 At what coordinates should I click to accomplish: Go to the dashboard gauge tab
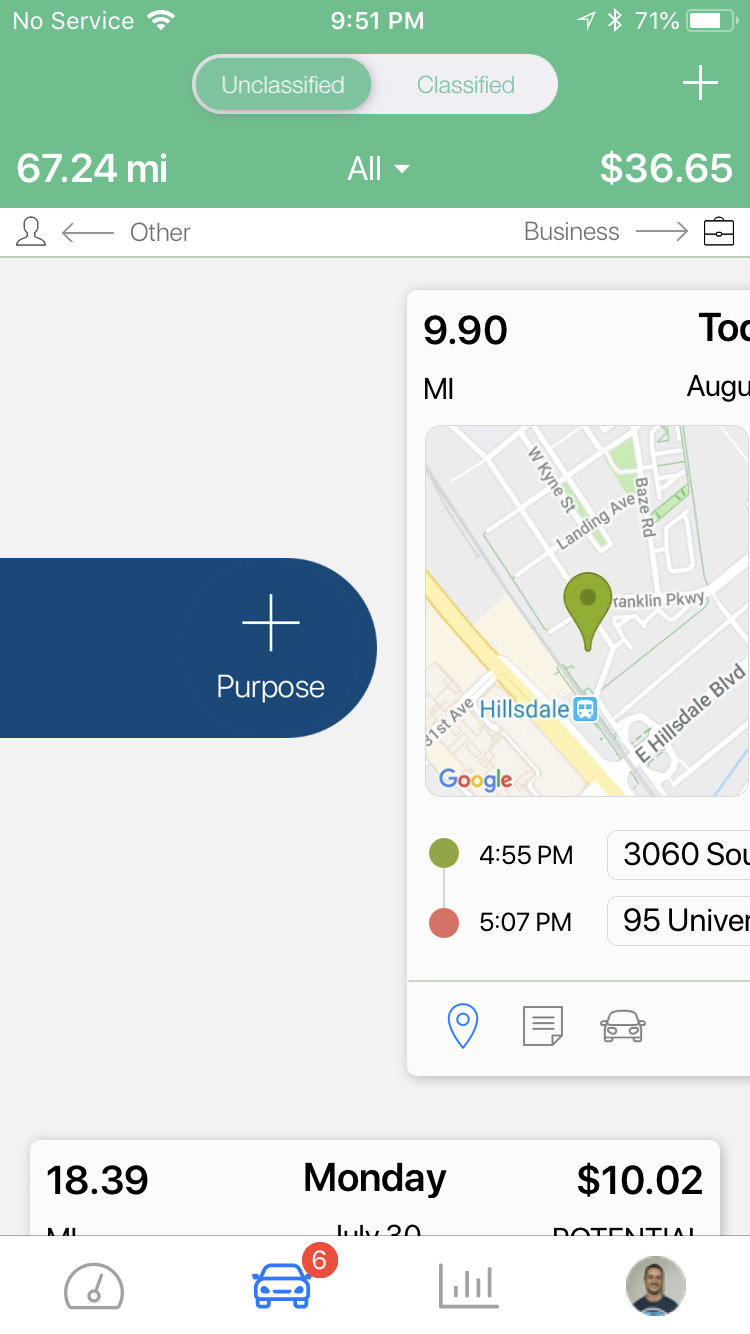94,1286
